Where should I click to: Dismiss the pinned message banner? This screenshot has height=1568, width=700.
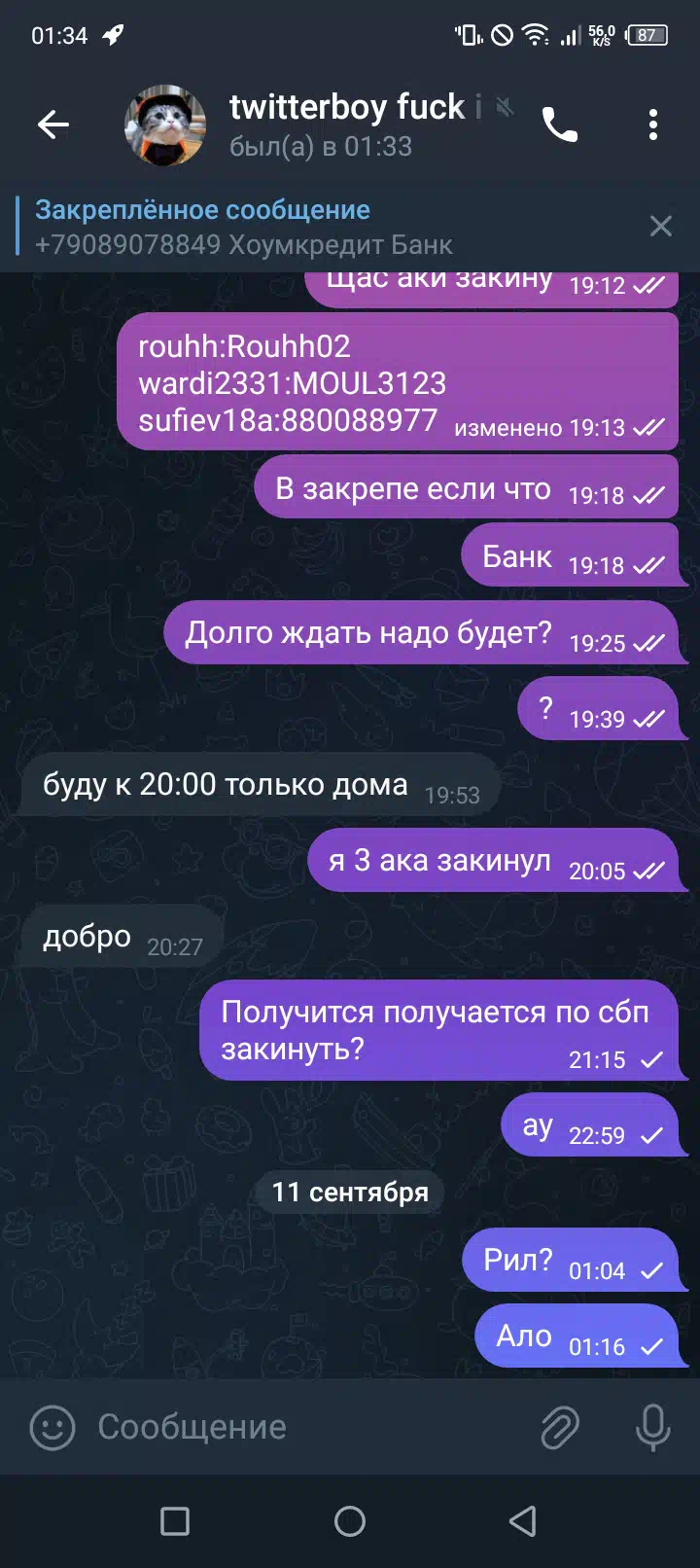click(x=661, y=227)
